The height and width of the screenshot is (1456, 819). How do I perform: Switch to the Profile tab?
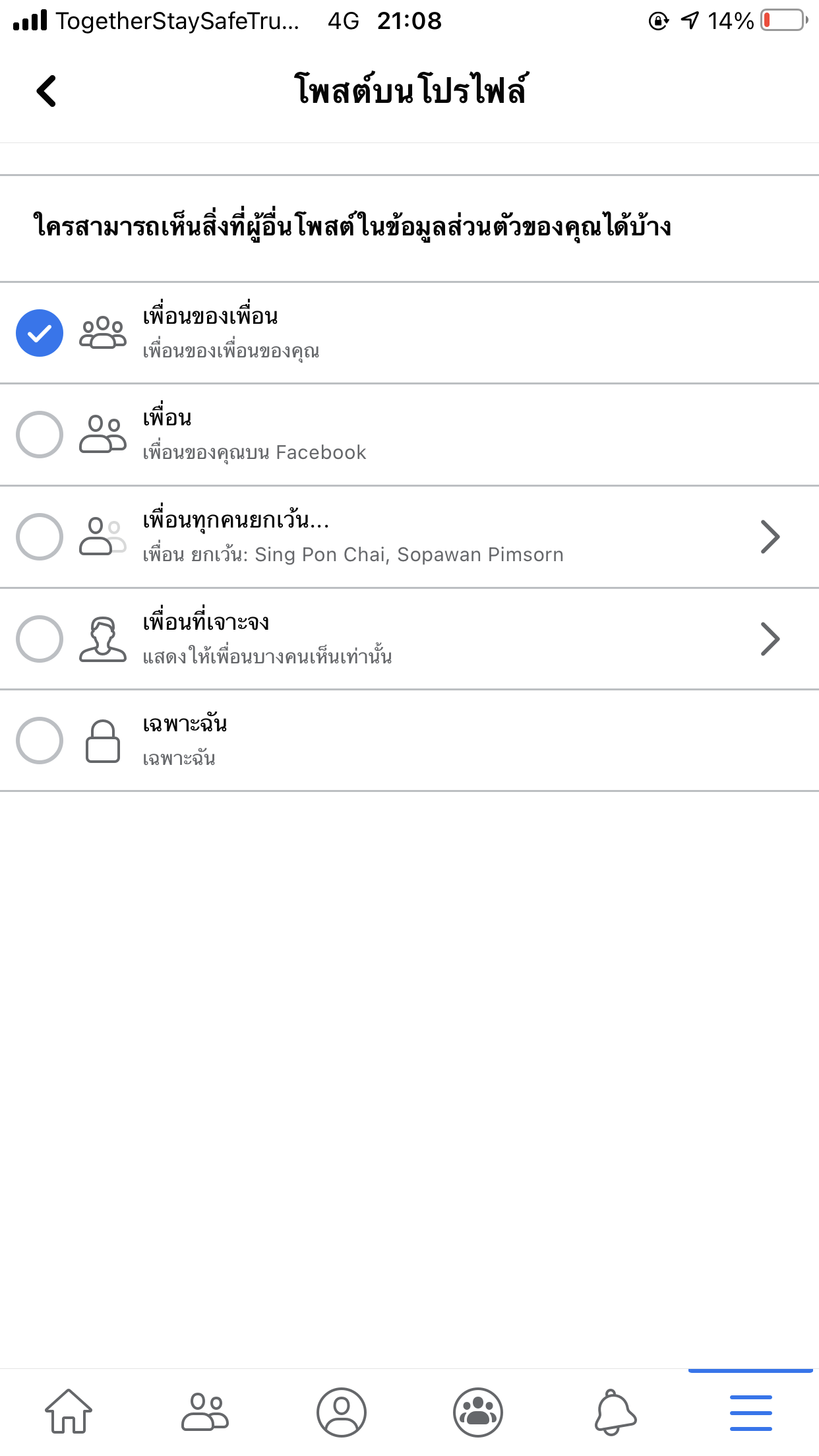tap(342, 1412)
